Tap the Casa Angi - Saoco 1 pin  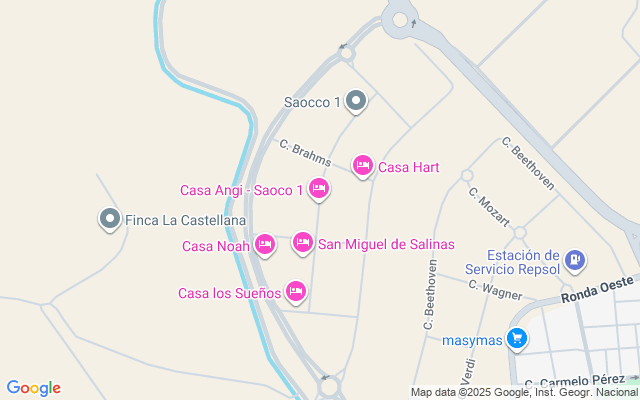pos(319,189)
